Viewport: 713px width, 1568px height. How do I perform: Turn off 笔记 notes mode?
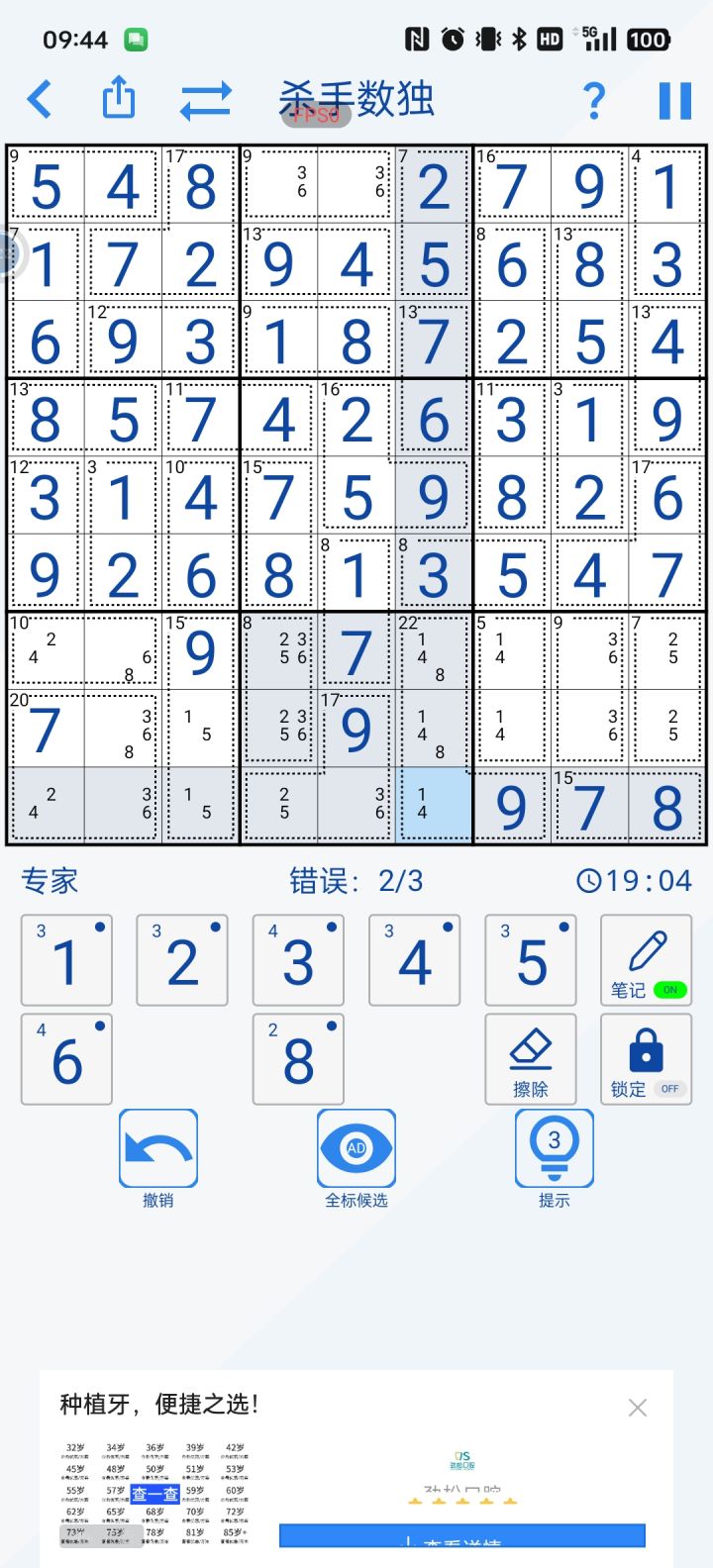point(647,960)
